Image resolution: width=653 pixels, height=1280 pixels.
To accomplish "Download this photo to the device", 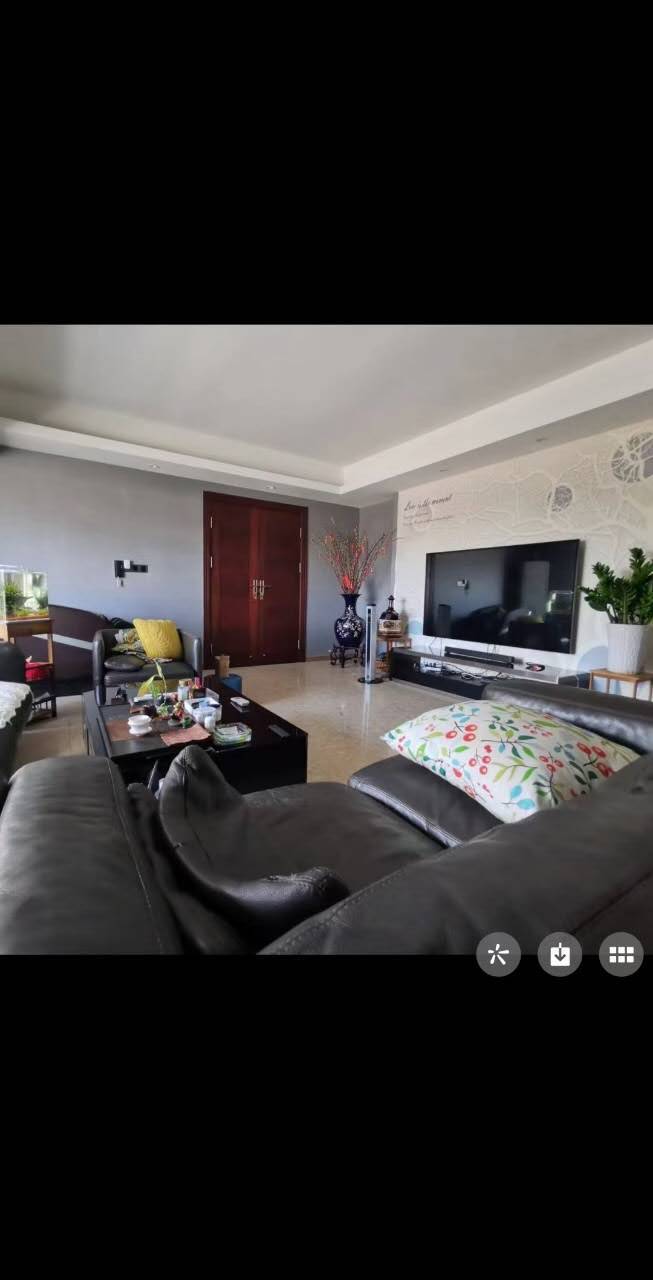I will coord(559,954).
